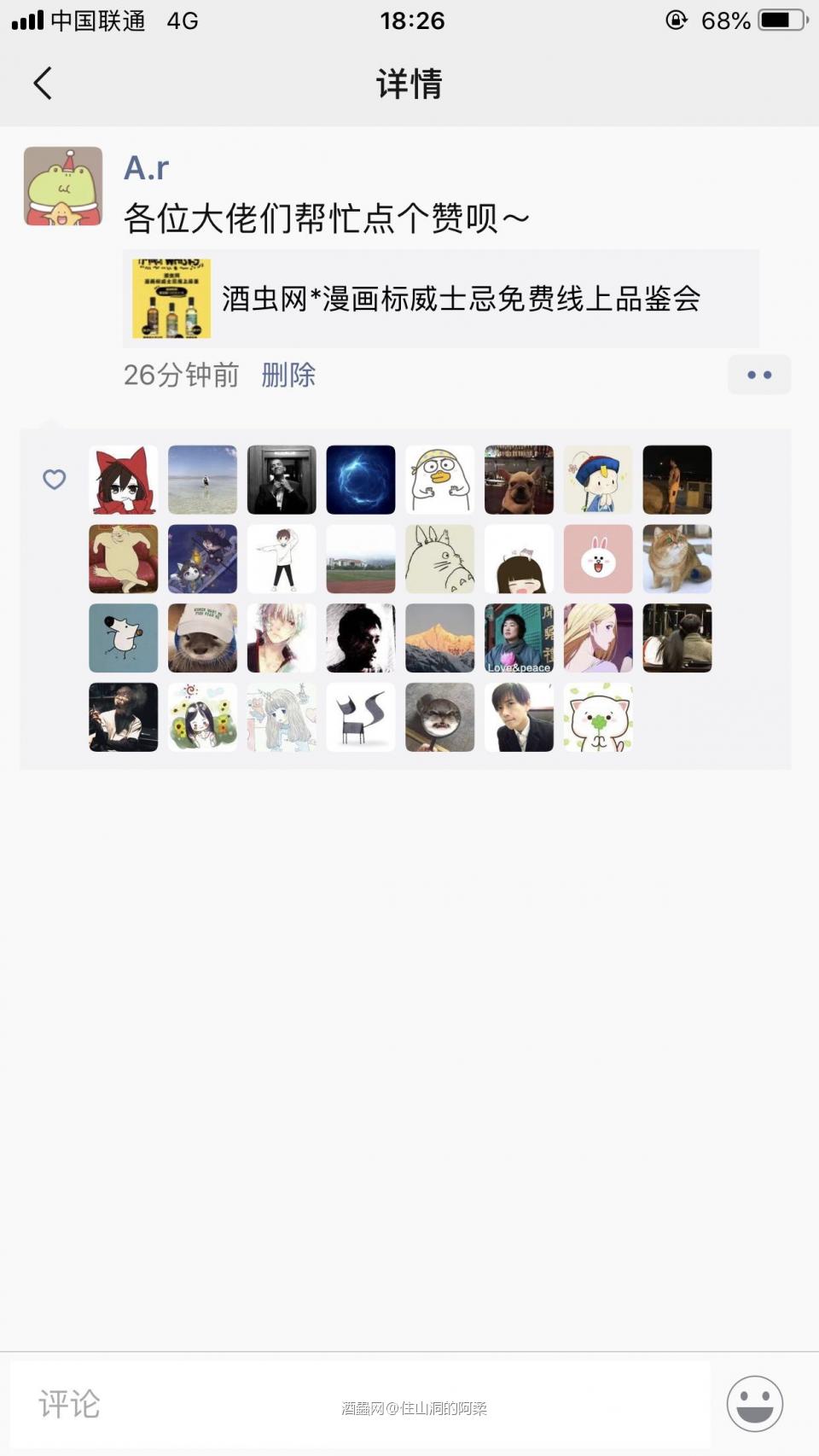
Task: Tap the blue spiral galaxy avatar
Action: coord(360,480)
